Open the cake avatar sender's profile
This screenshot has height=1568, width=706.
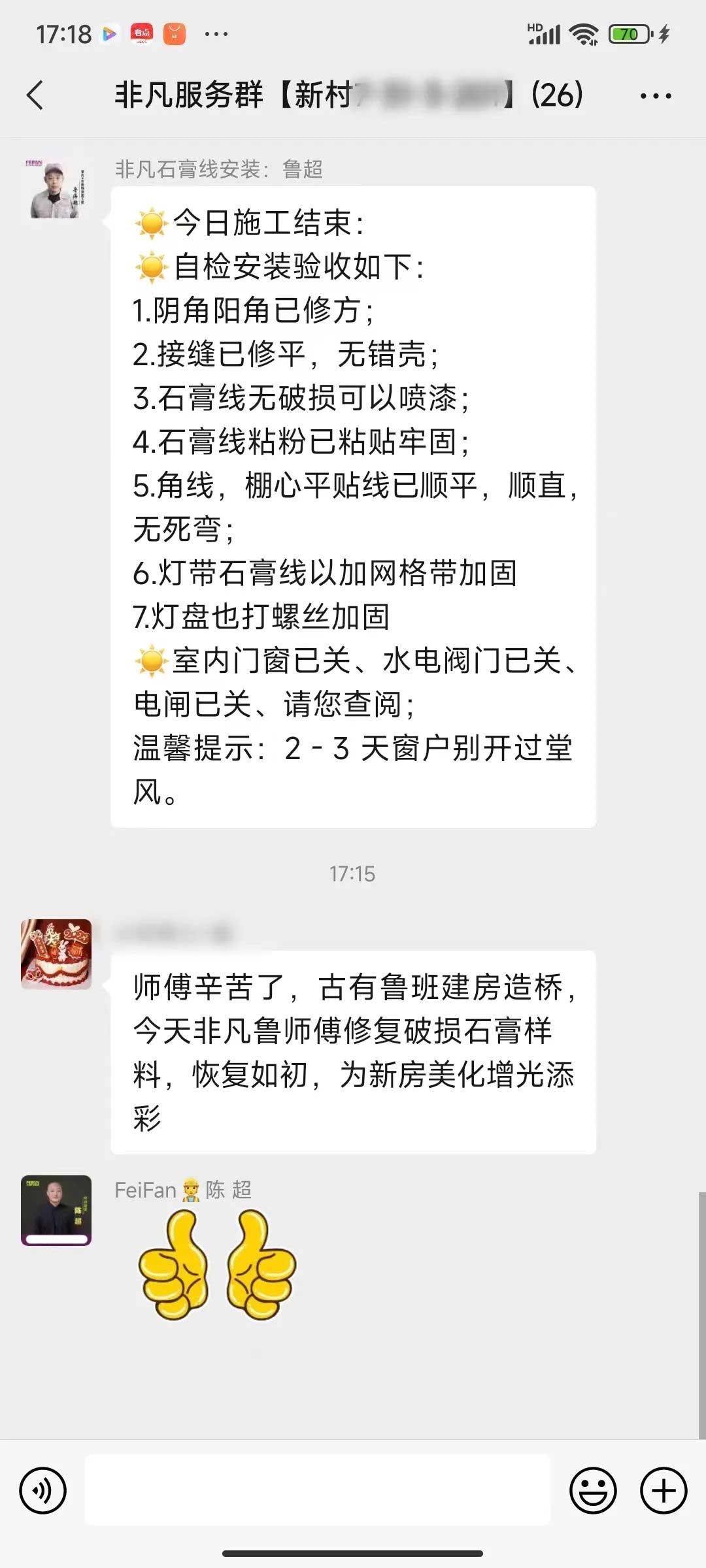coord(56,954)
